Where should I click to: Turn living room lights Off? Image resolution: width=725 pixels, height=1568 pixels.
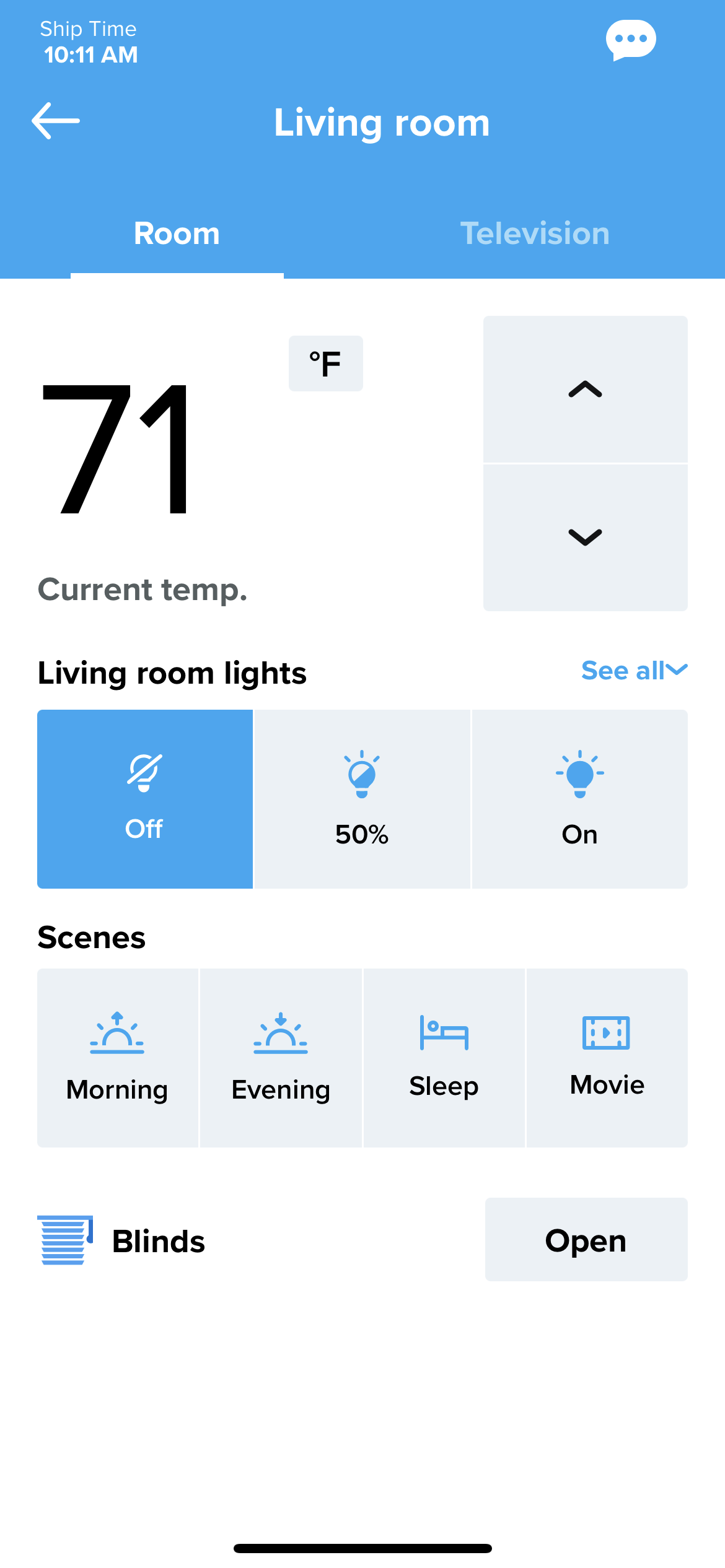tap(145, 799)
